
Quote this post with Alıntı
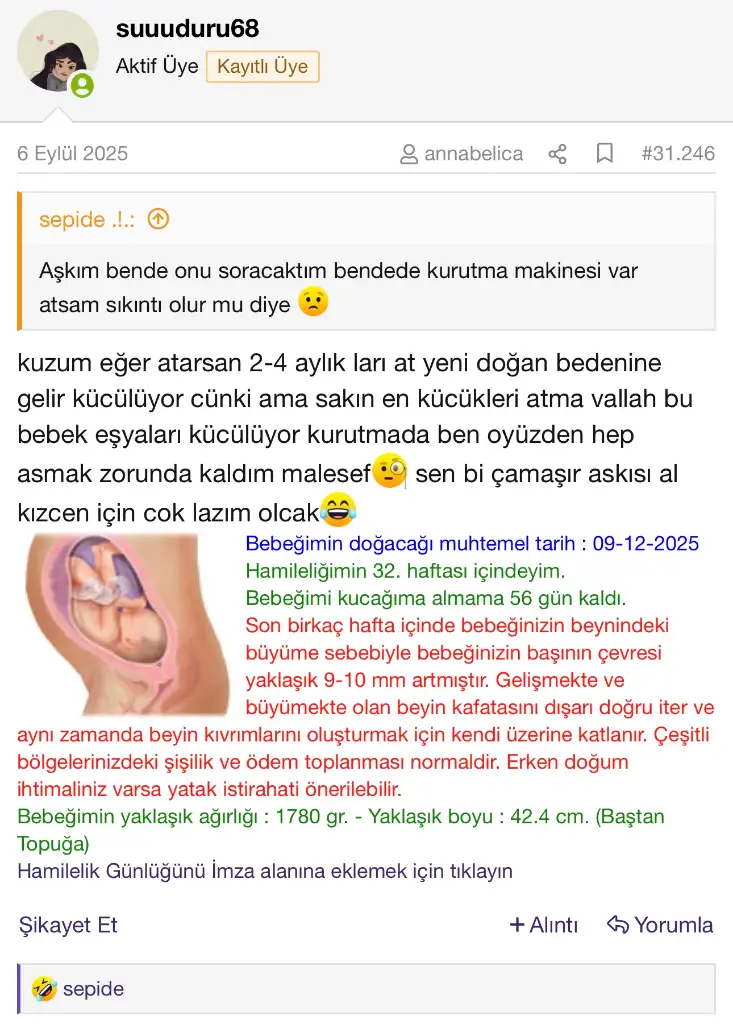click(544, 925)
